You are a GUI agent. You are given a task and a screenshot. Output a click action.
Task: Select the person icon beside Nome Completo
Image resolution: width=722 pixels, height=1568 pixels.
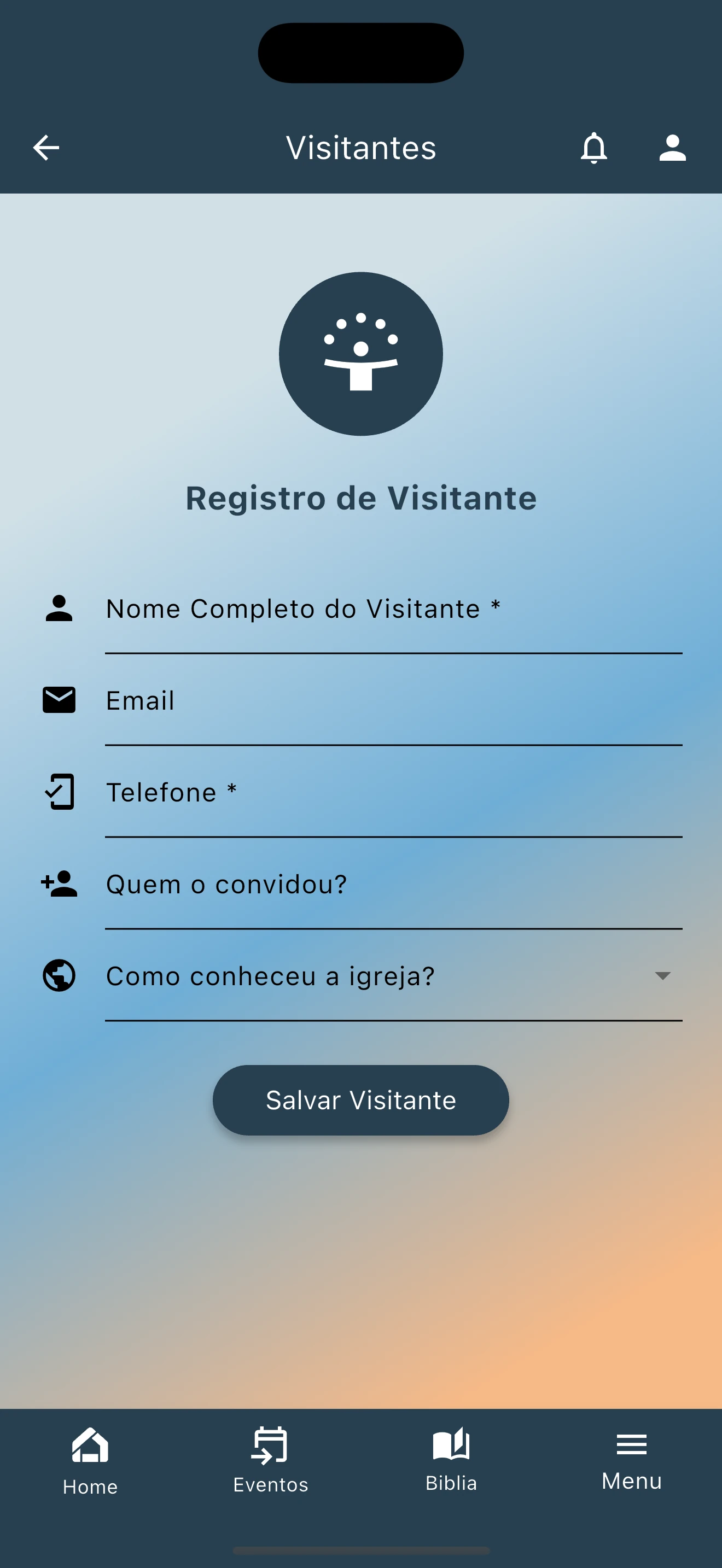coord(59,608)
